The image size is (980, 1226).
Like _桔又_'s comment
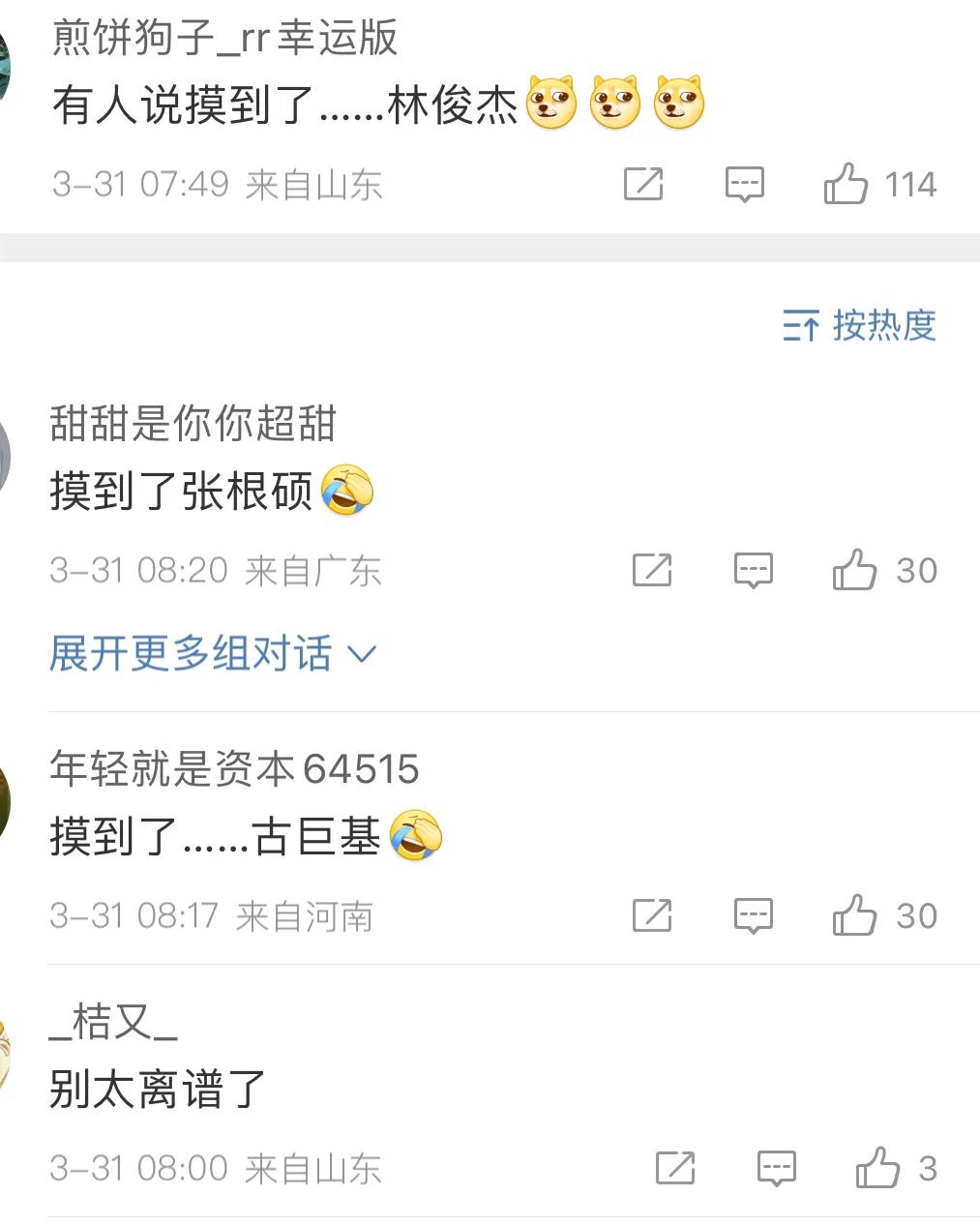pyautogui.click(x=877, y=1168)
